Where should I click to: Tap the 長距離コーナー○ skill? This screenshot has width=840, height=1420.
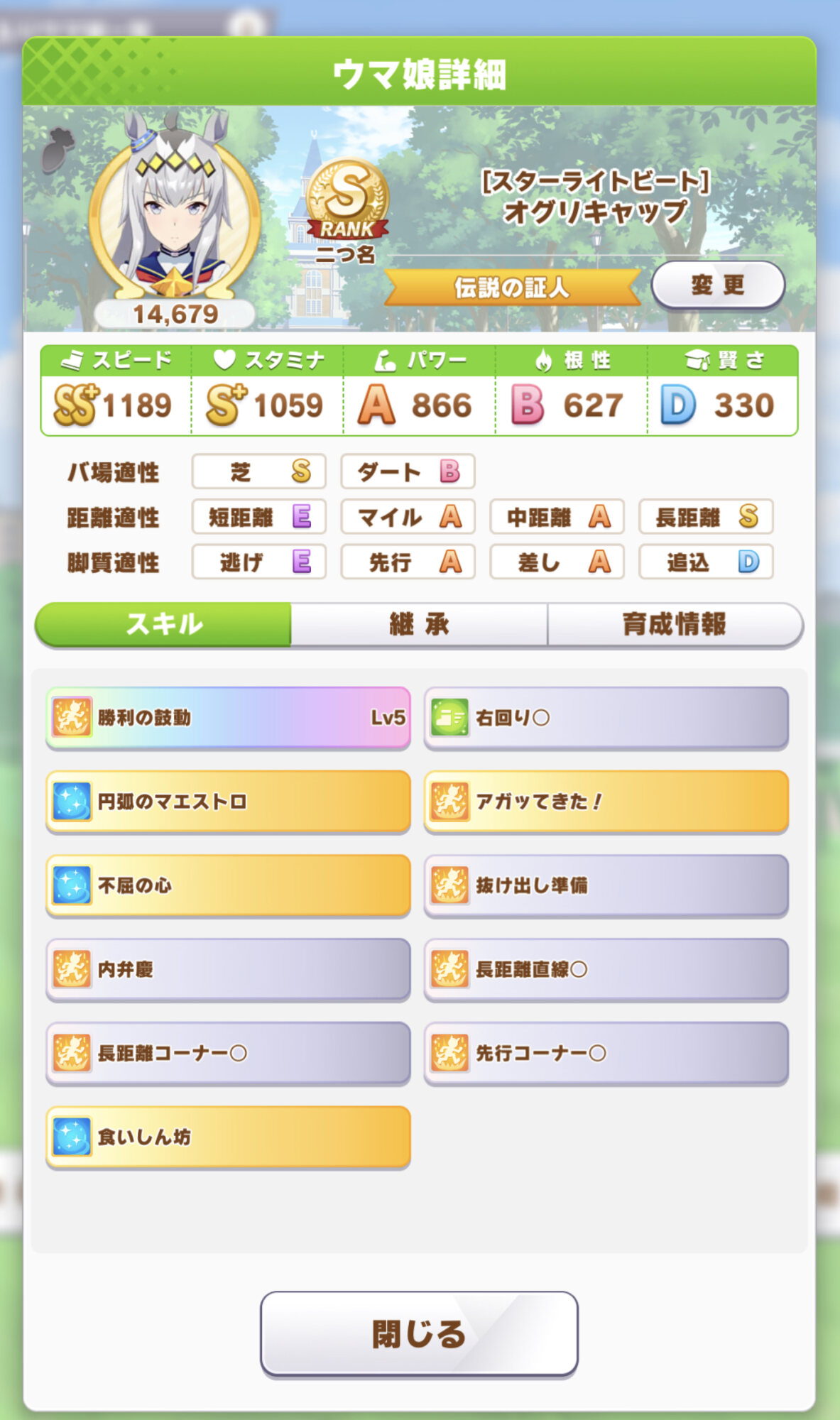[228, 1053]
